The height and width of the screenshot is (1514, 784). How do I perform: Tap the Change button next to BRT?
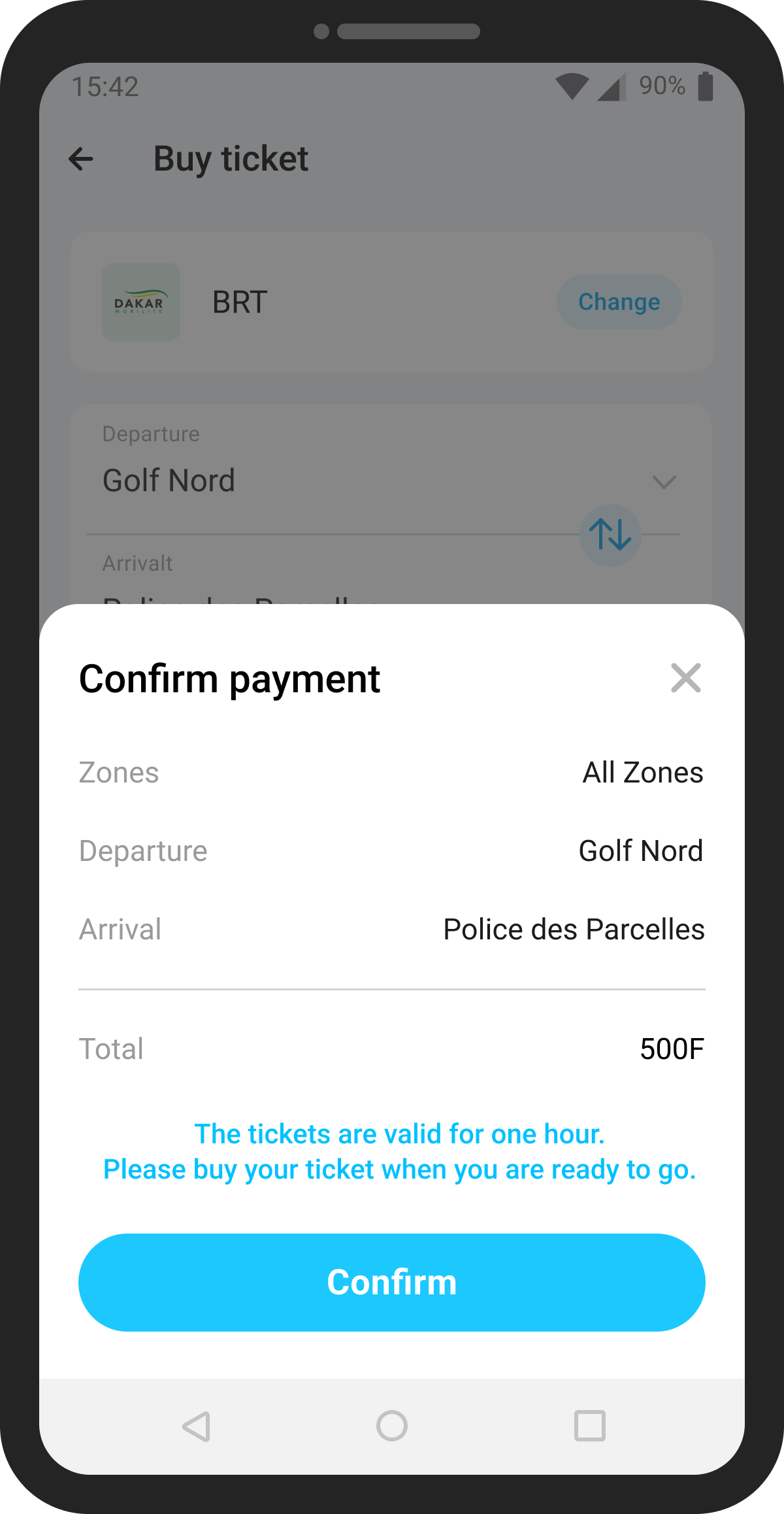click(618, 302)
